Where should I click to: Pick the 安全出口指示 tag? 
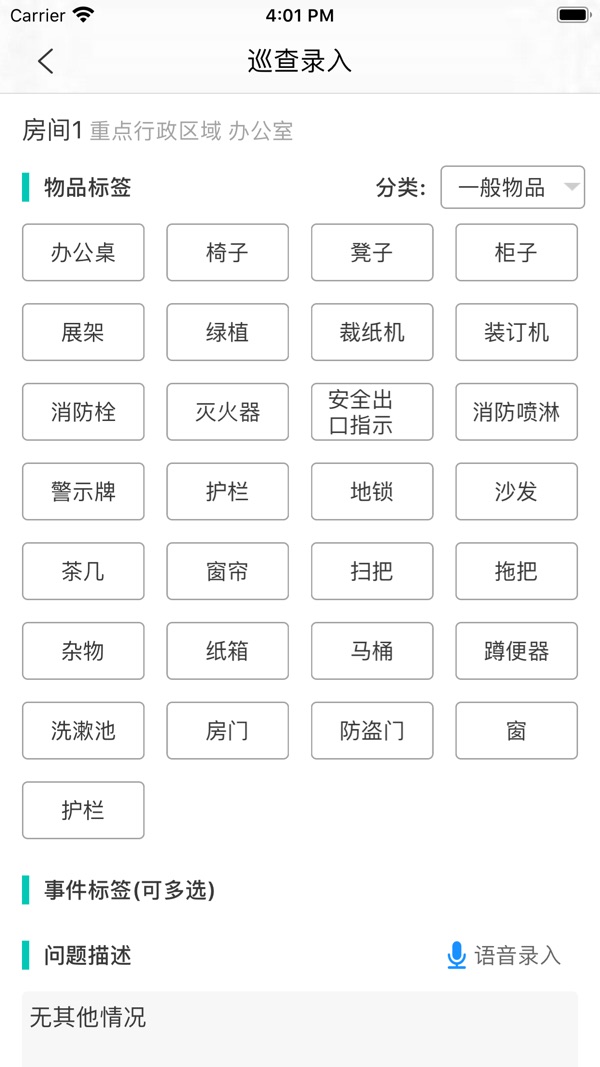(372, 412)
